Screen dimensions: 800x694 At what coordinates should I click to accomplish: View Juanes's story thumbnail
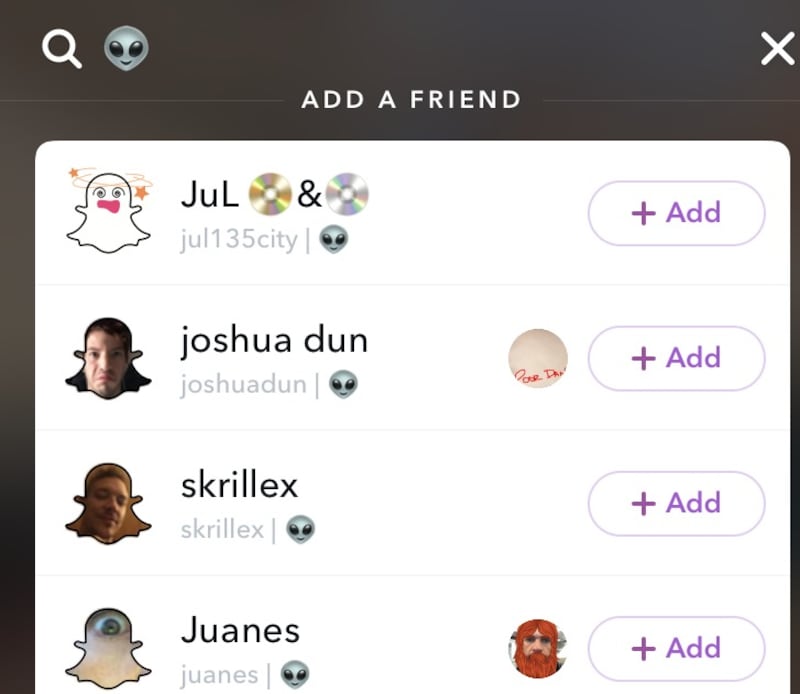tap(538, 648)
